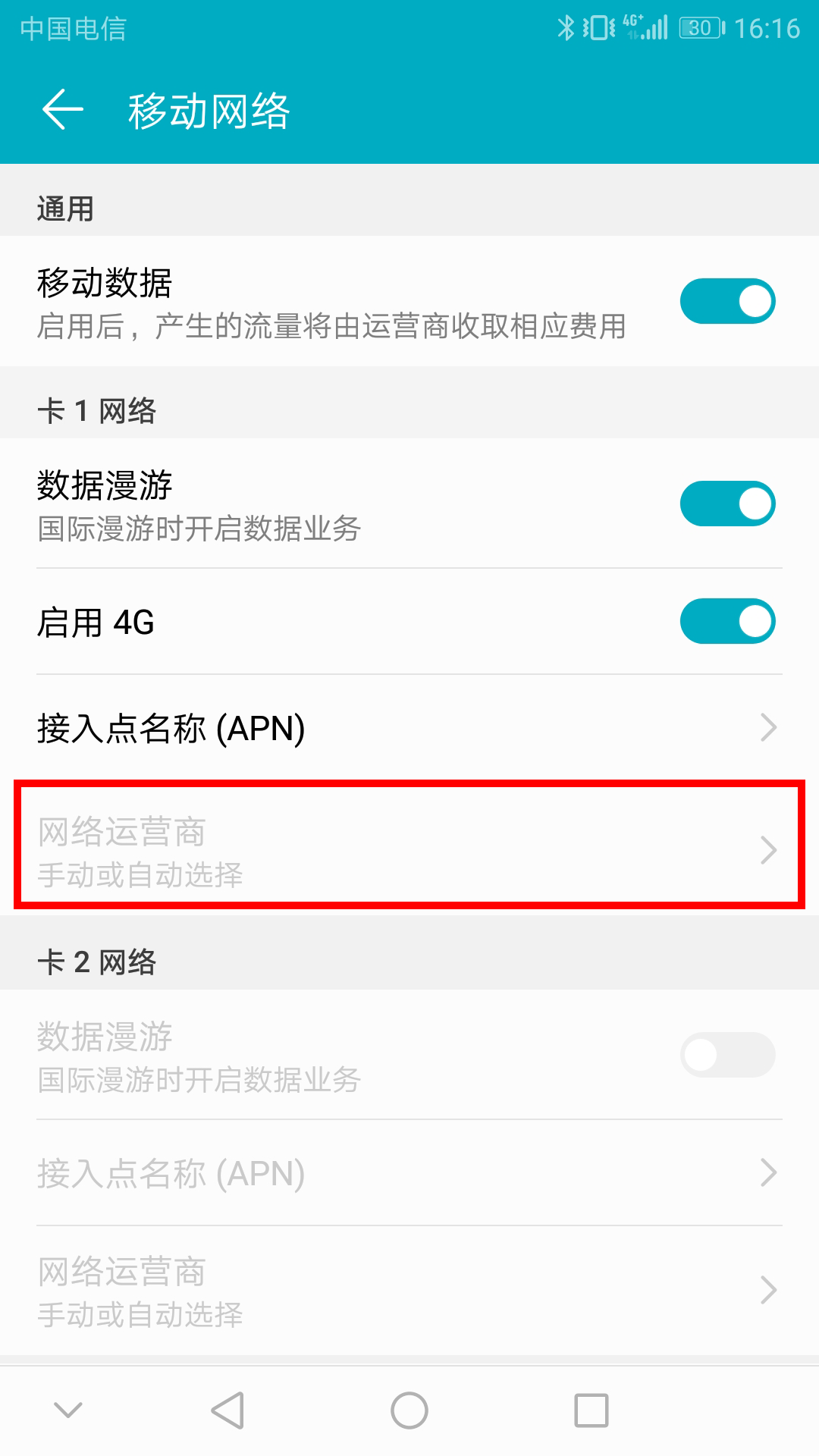Open 接入点名称 (APN) under 卡 1 网络

(409, 728)
